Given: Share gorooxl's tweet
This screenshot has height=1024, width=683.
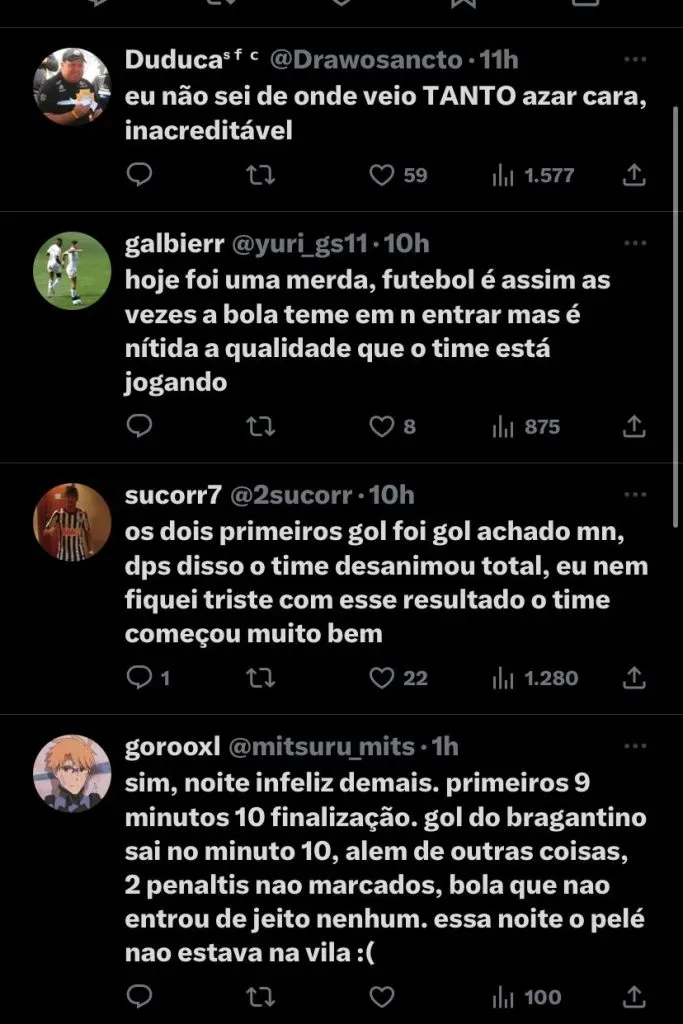Looking at the screenshot, I should pyautogui.click(x=633, y=997).
